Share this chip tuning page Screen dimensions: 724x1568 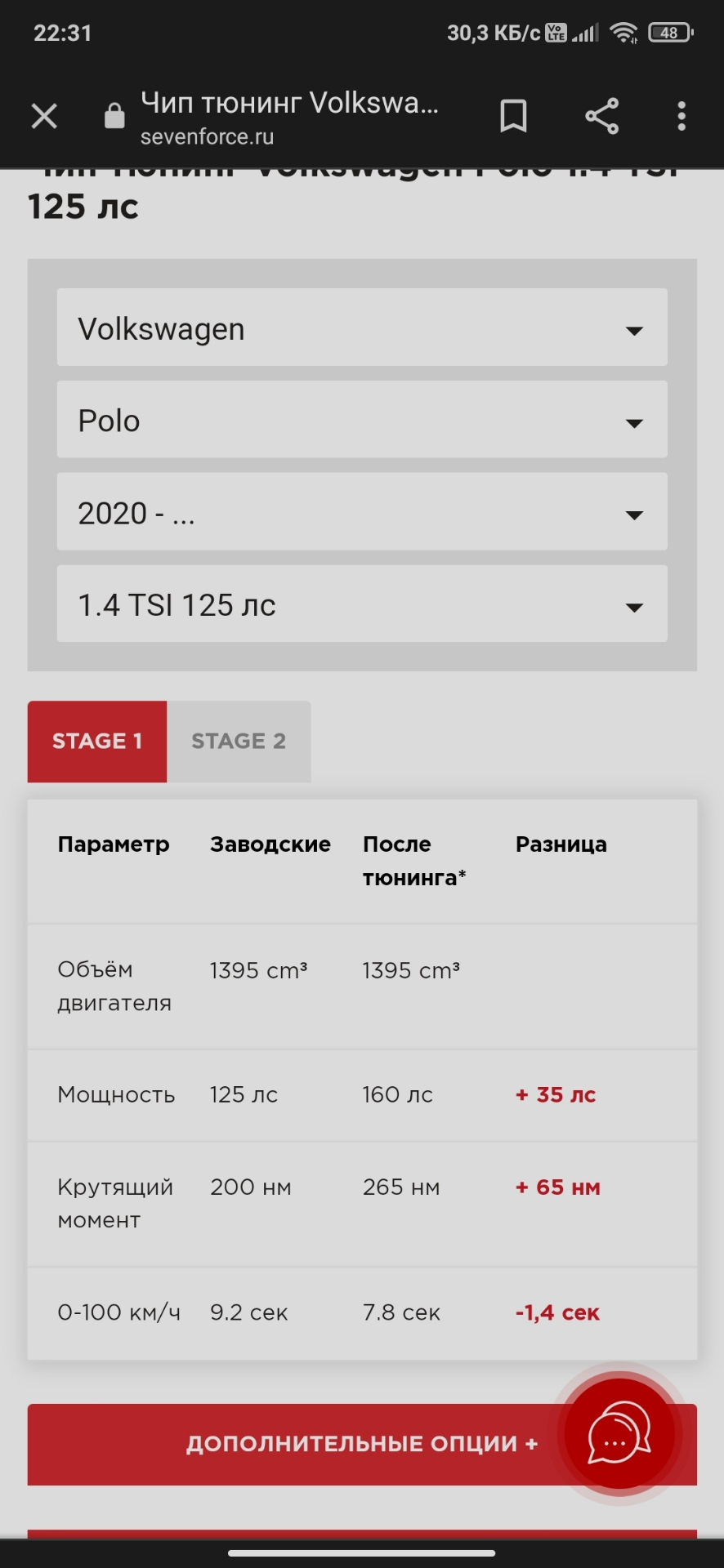pos(601,116)
